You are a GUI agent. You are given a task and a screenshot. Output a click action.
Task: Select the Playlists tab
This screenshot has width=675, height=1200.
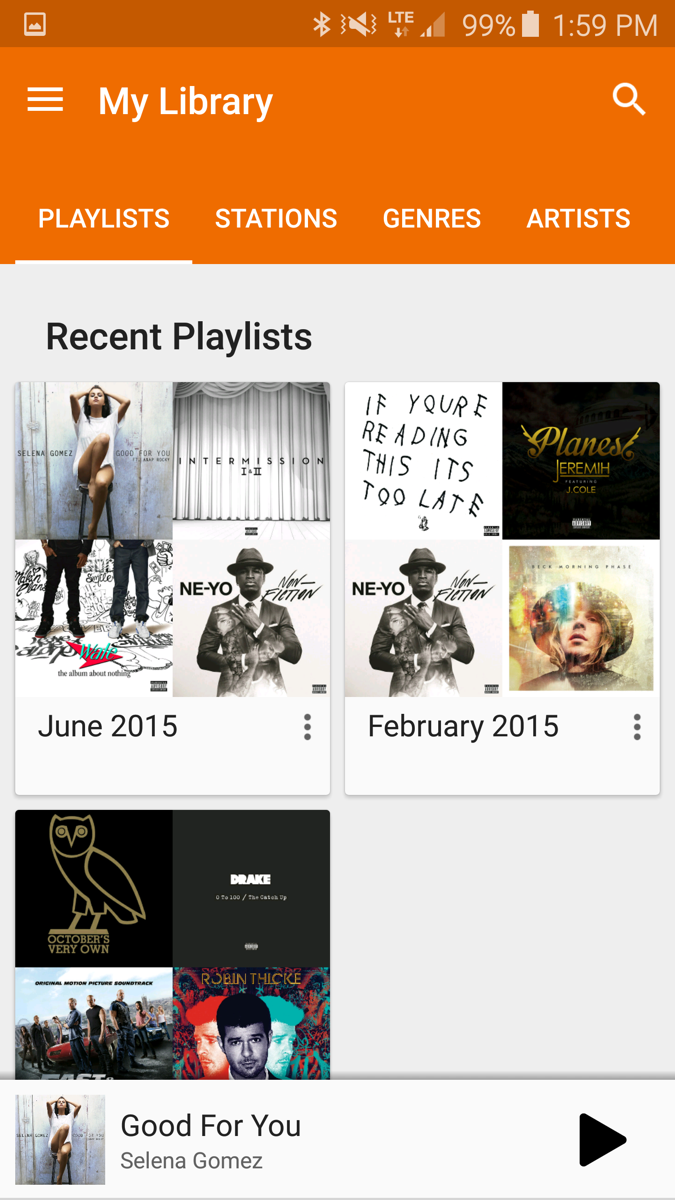[x=104, y=219]
